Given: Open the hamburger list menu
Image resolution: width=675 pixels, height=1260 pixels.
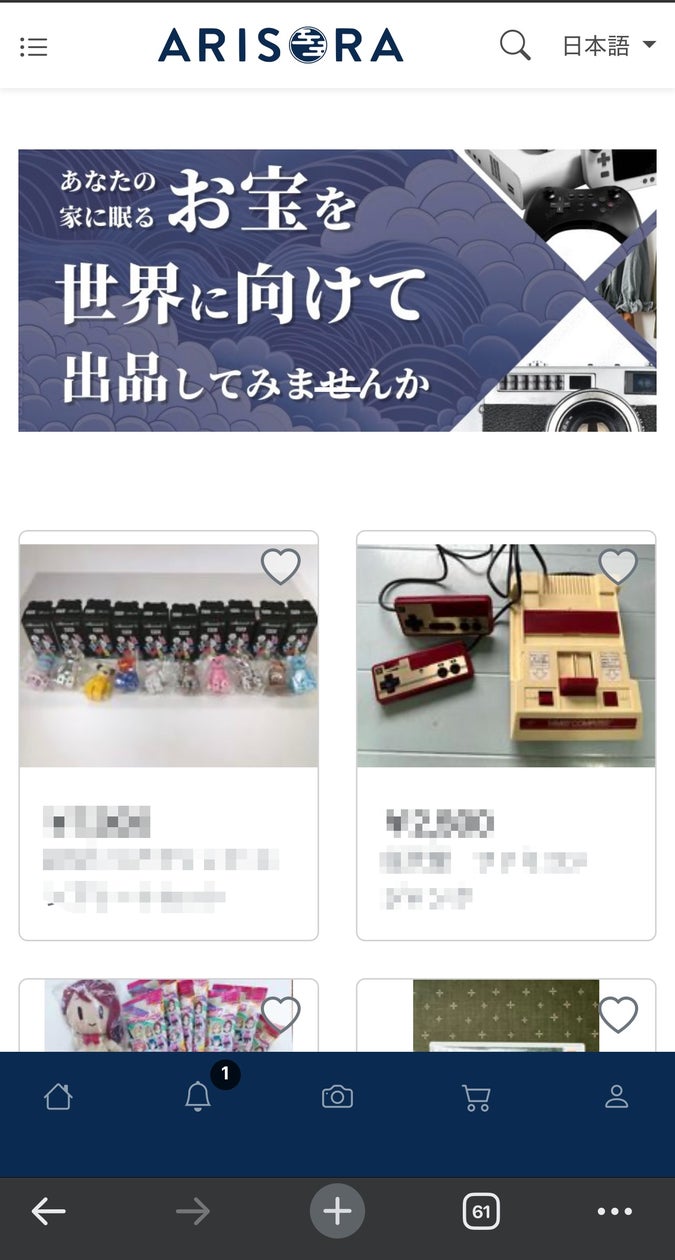Looking at the screenshot, I should coord(34,47).
